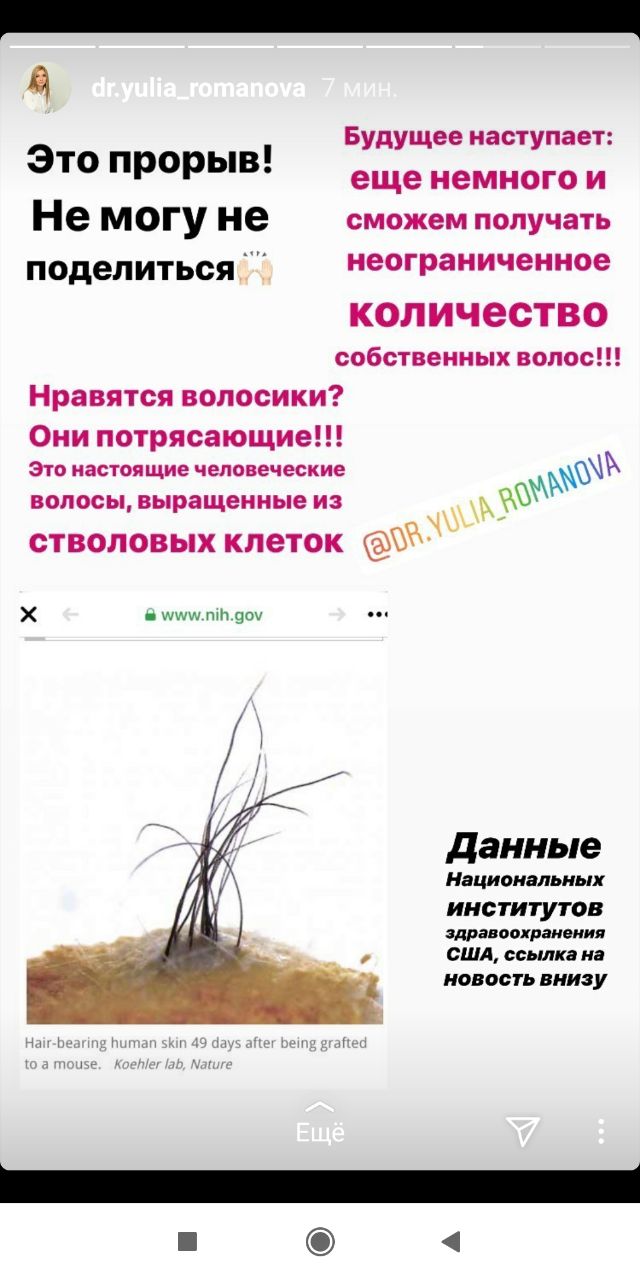Tap the @DR.YULIA_ROMANOVA mention sticker

click(492, 502)
